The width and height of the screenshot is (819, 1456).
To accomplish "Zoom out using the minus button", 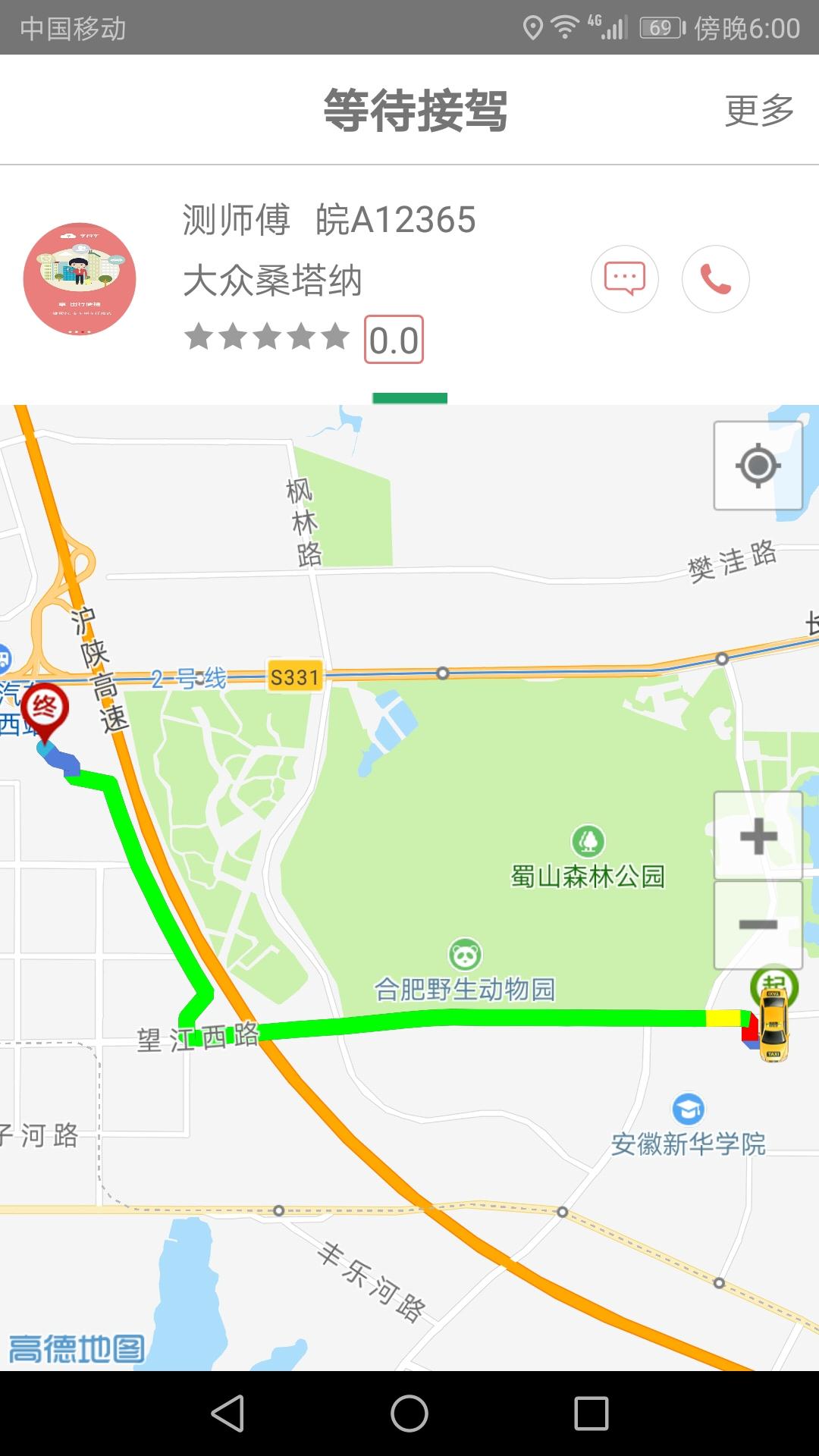I will [758, 924].
